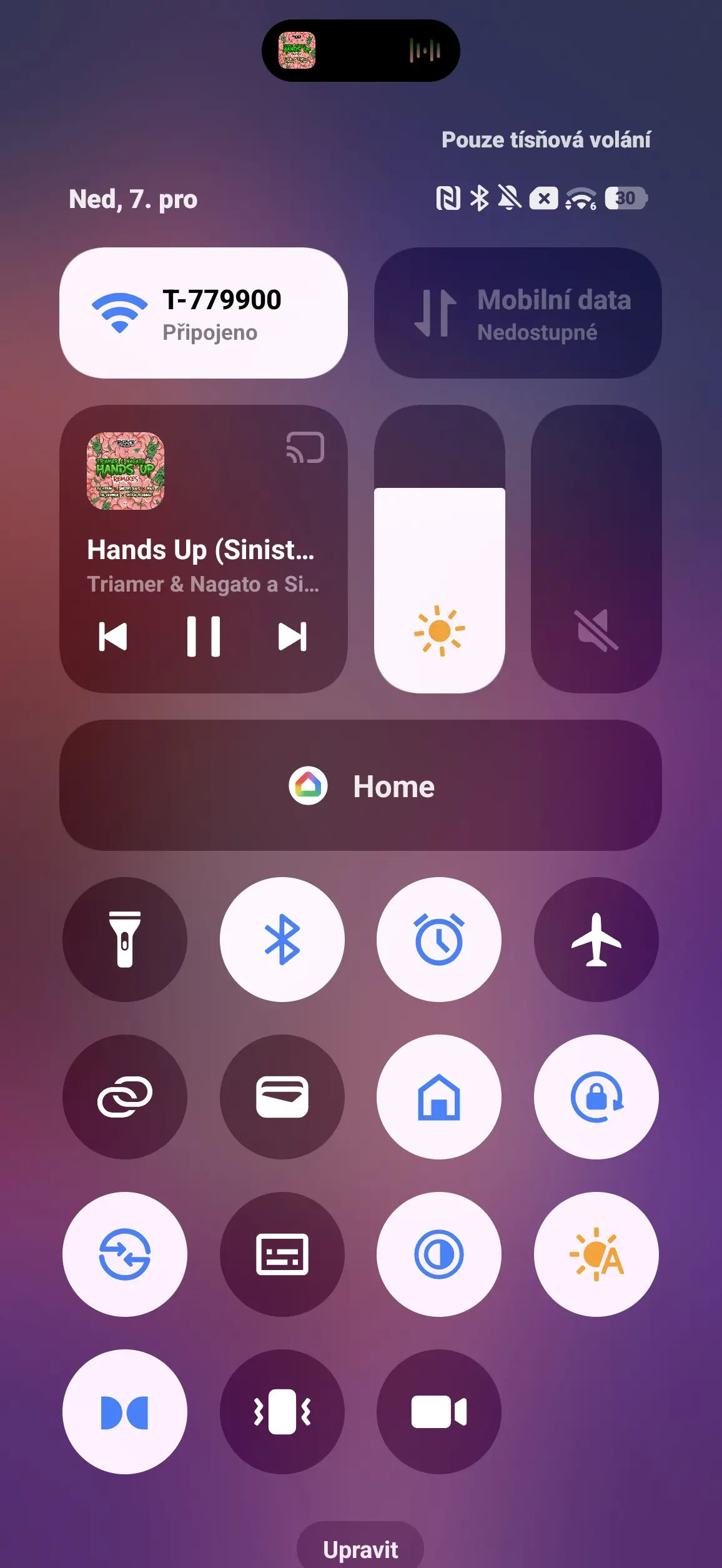The height and width of the screenshot is (1568, 722).
Task: Toggle the Dolby sound tile
Action: [x=125, y=1411]
